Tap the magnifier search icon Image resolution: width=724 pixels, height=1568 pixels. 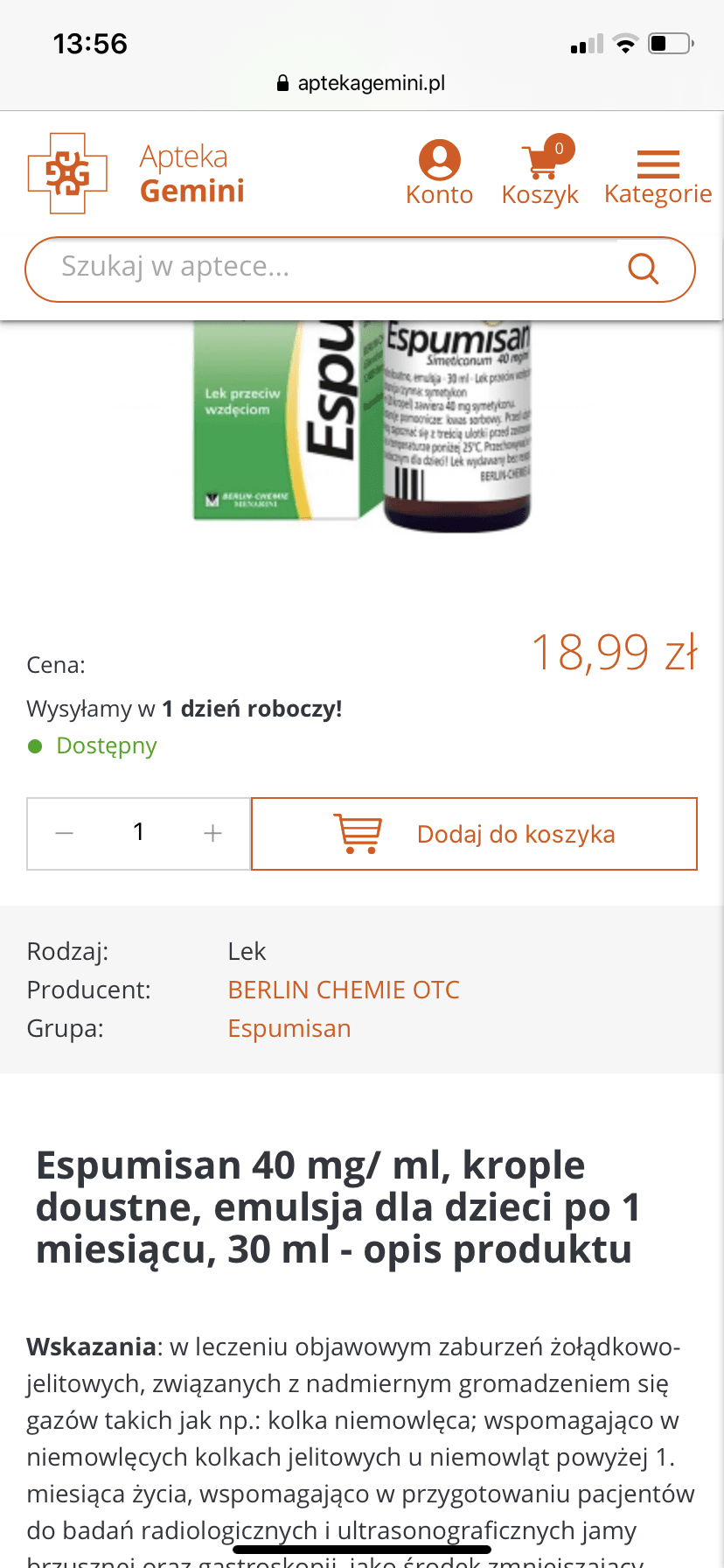(x=644, y=269)
